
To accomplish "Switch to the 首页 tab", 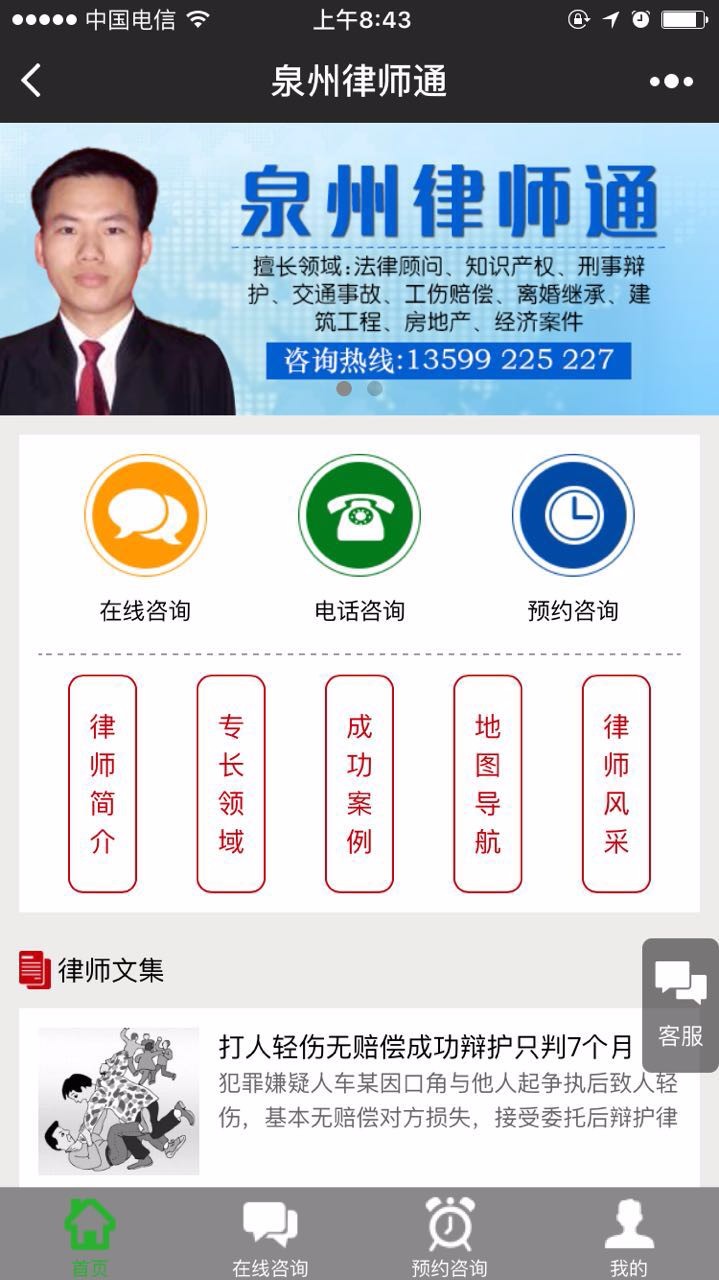I will click(x=90, y=1236).
